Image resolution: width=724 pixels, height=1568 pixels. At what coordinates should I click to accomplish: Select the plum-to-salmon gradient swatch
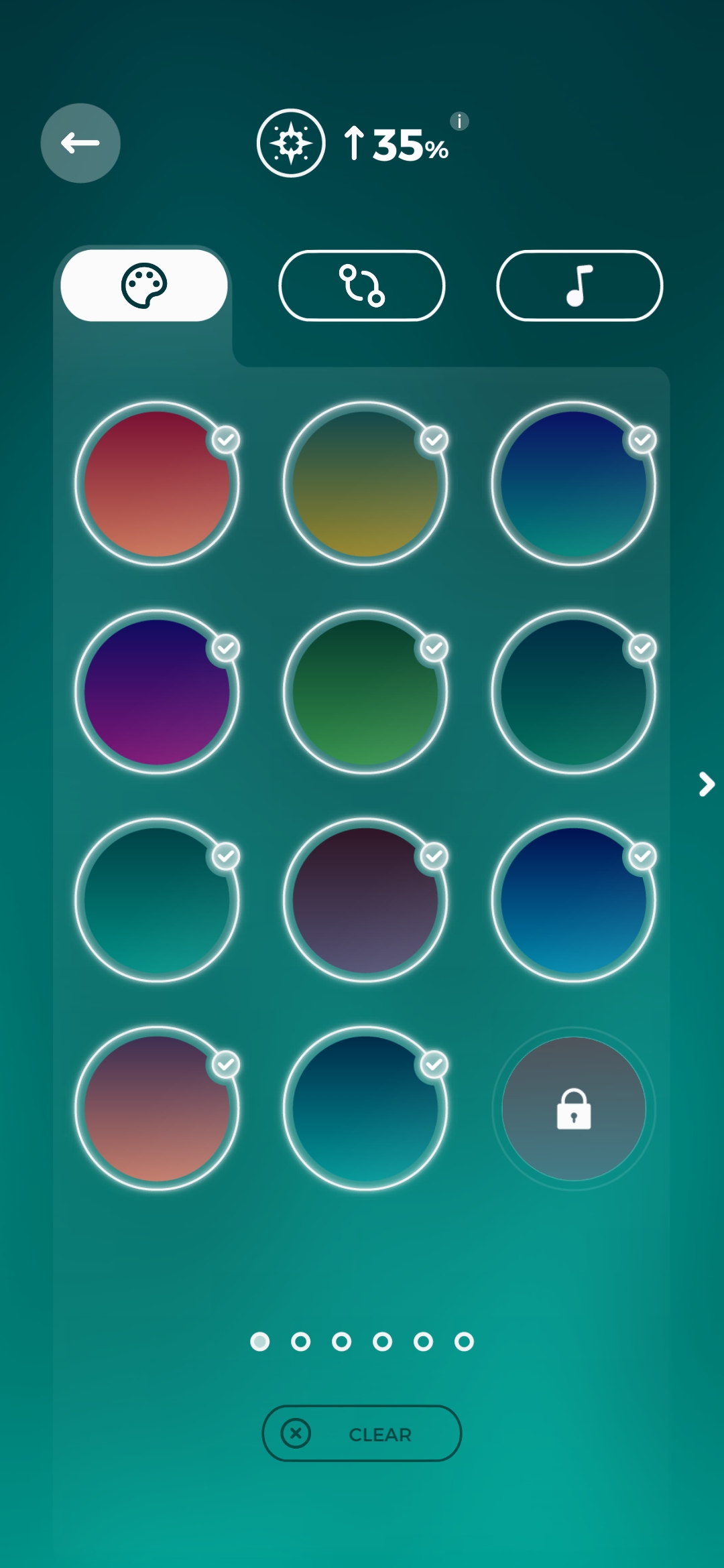157,1109
